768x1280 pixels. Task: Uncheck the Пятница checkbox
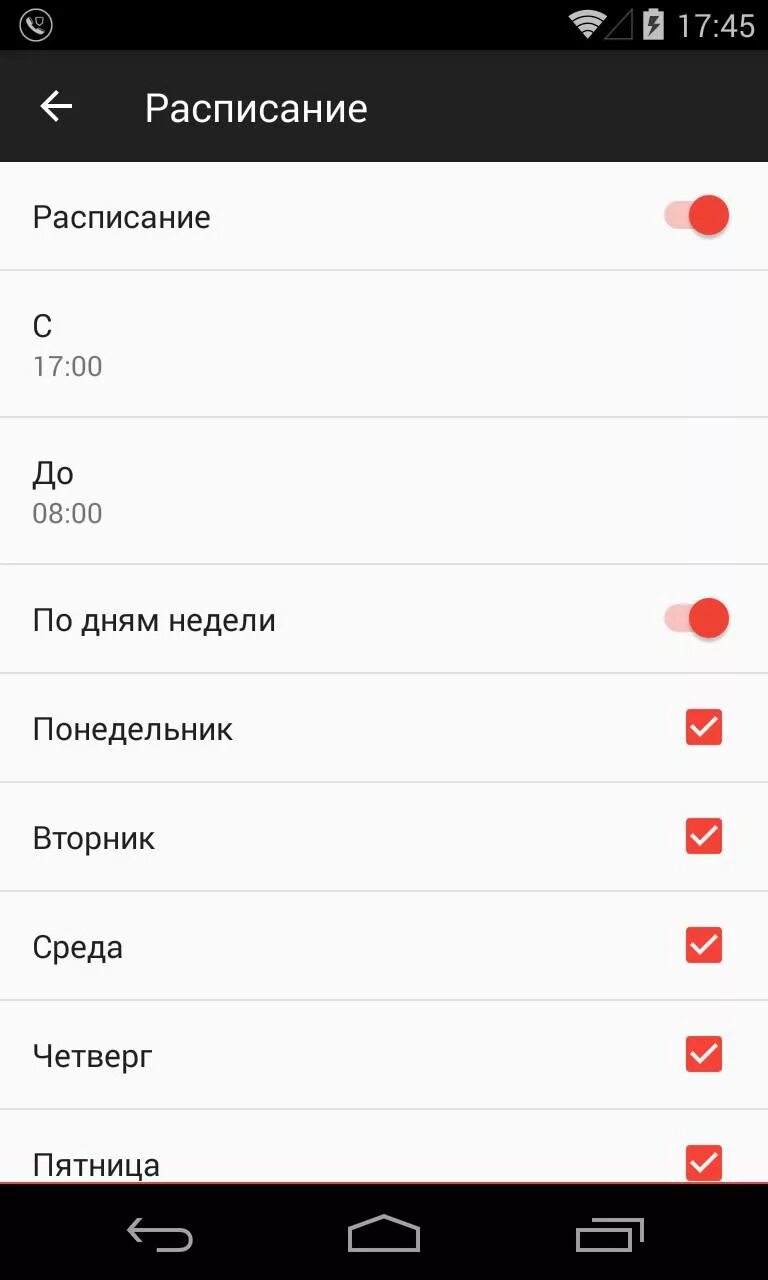[x=703, y=1162]
